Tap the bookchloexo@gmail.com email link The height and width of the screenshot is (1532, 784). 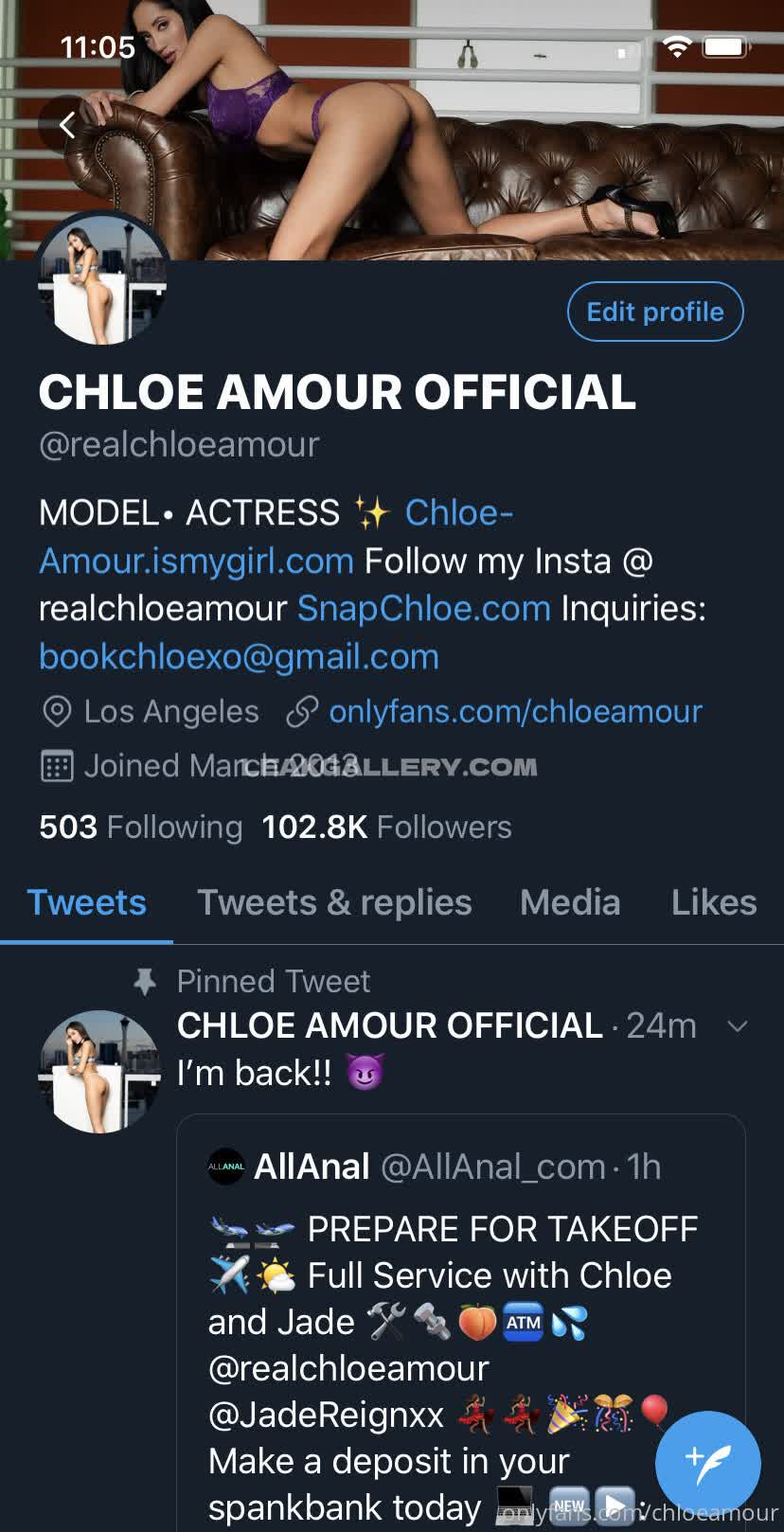[x=239, y=656]
